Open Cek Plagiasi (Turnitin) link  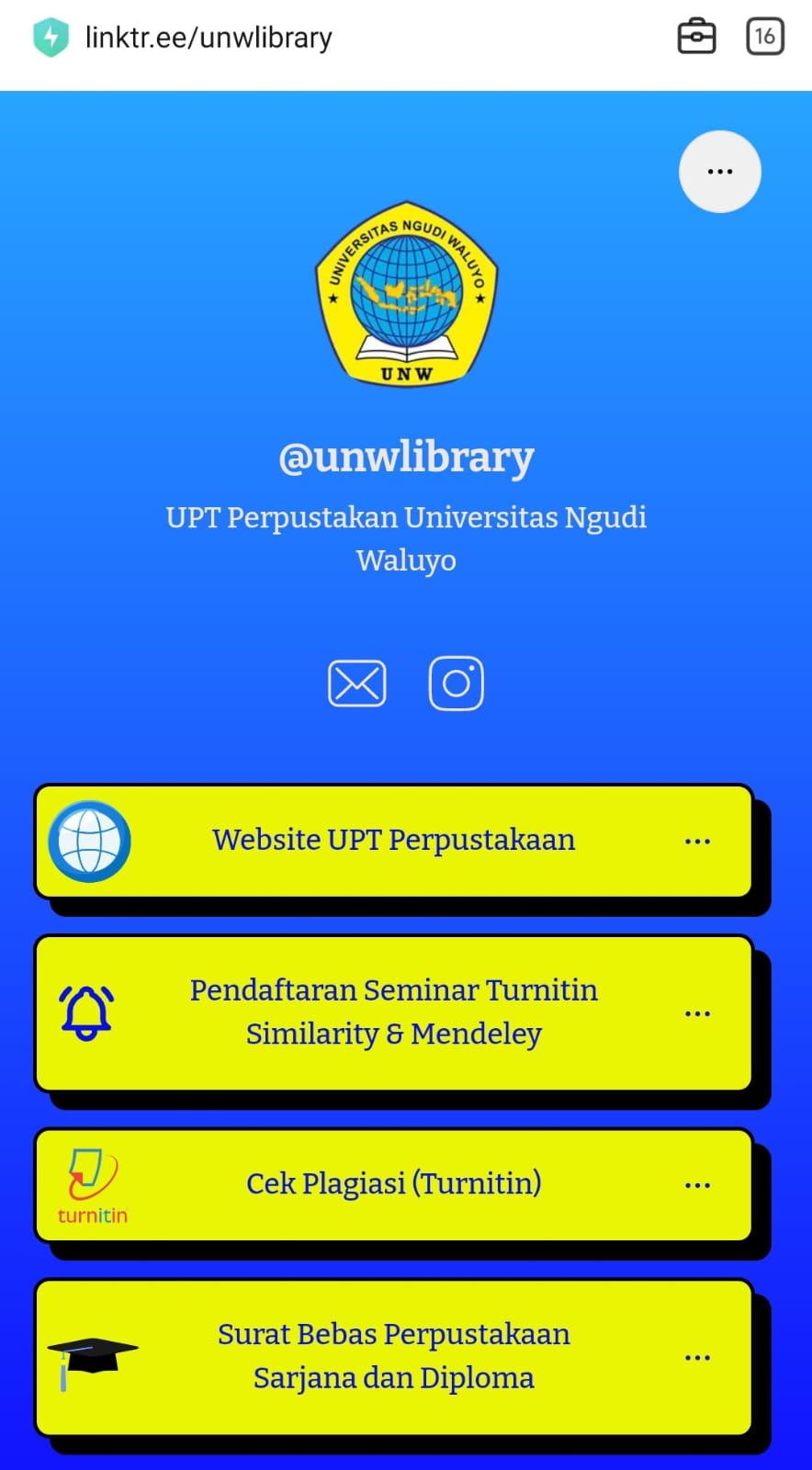click(393, 1184)
